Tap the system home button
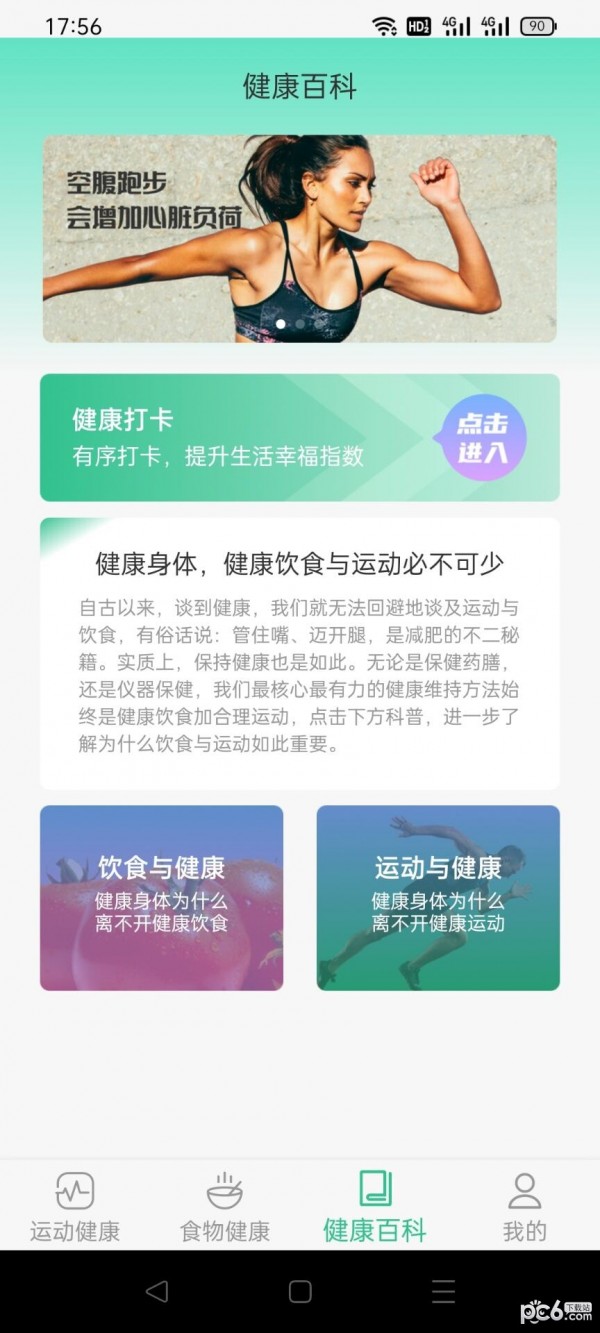The width and height of the screenshot is (600, 1333). 300,1291
